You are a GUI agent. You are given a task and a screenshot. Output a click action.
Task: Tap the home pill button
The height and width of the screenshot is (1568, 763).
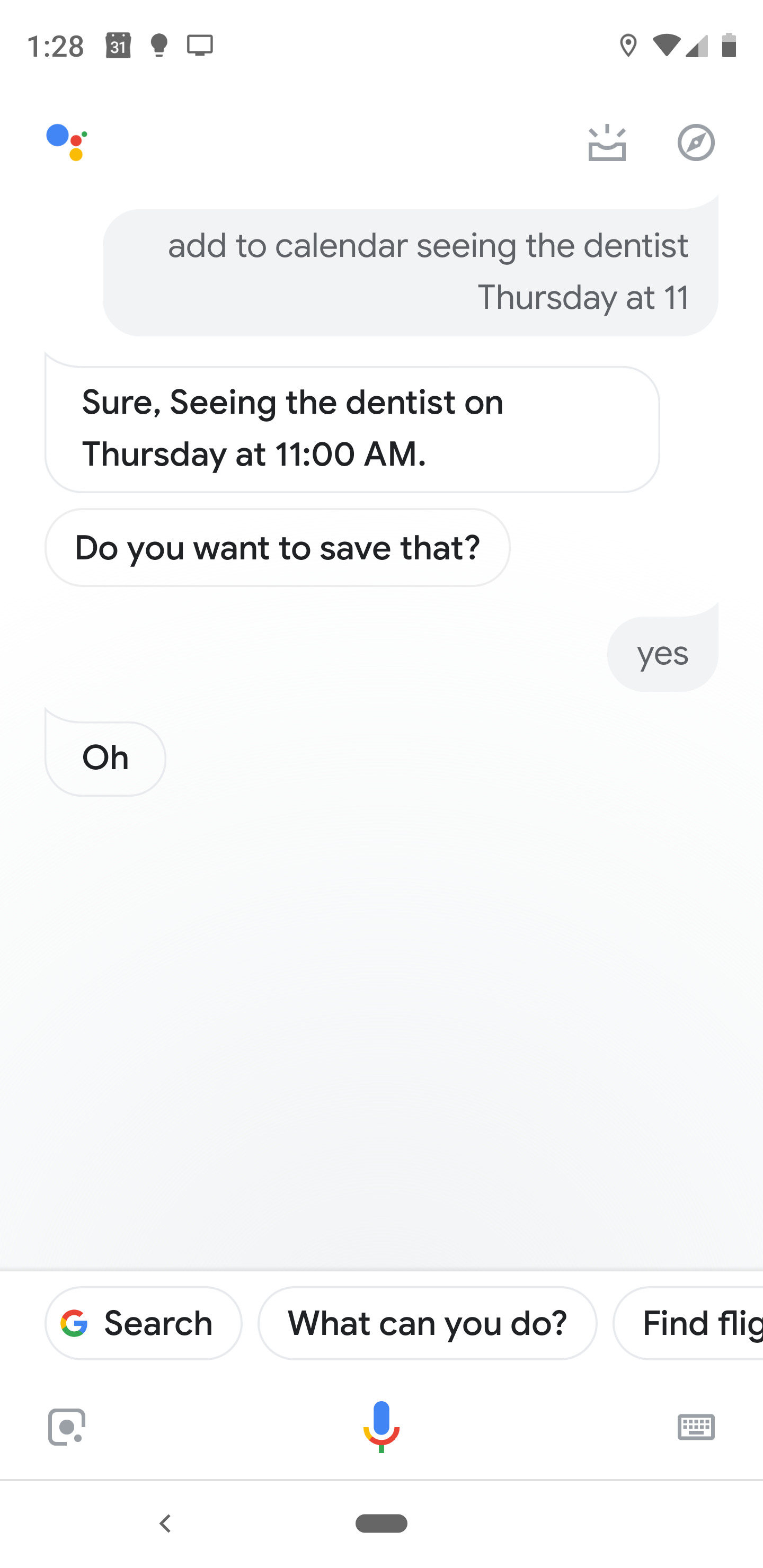coord(381,1524)
